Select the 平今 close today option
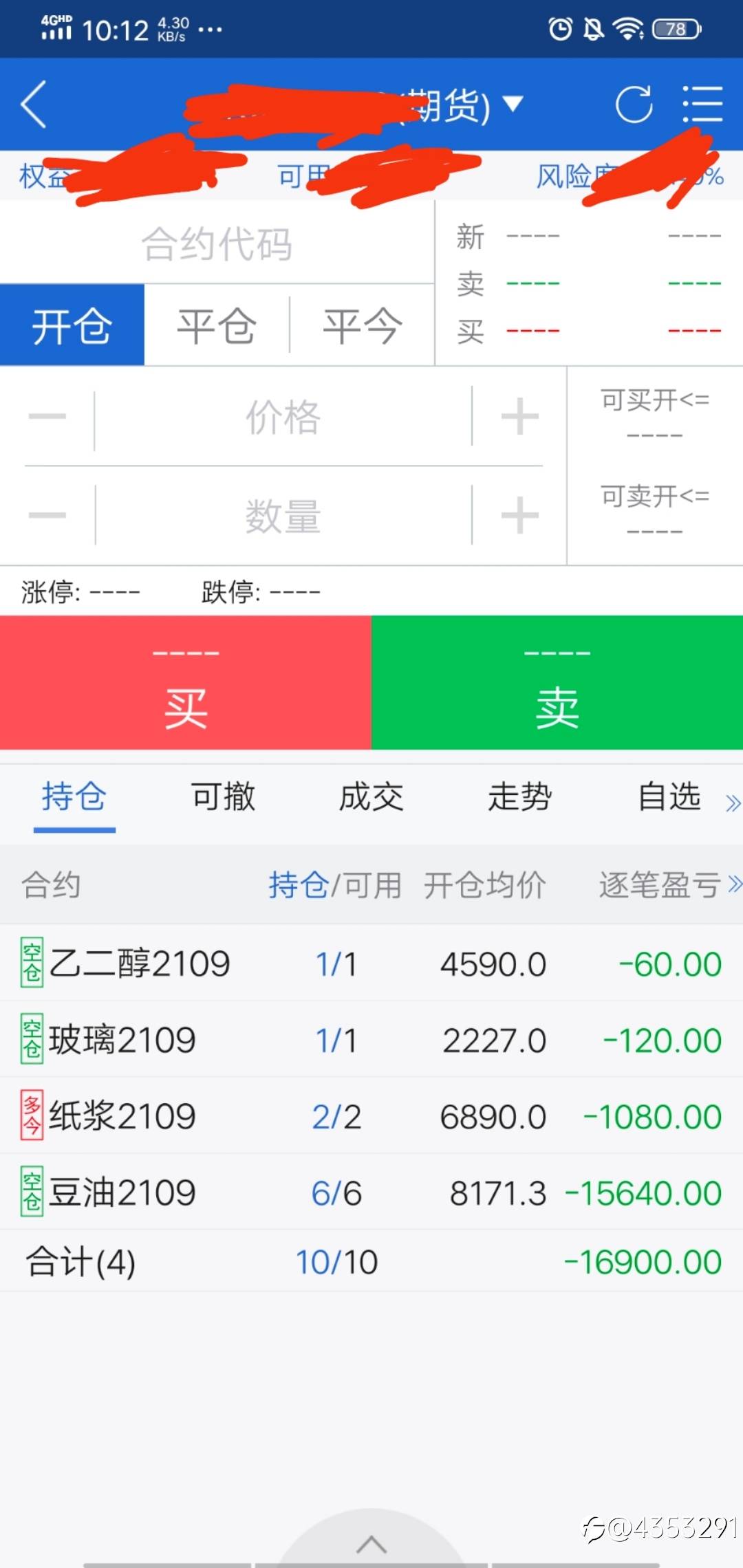The height and width of the screenshot is (1568, 743). [363, 325]
